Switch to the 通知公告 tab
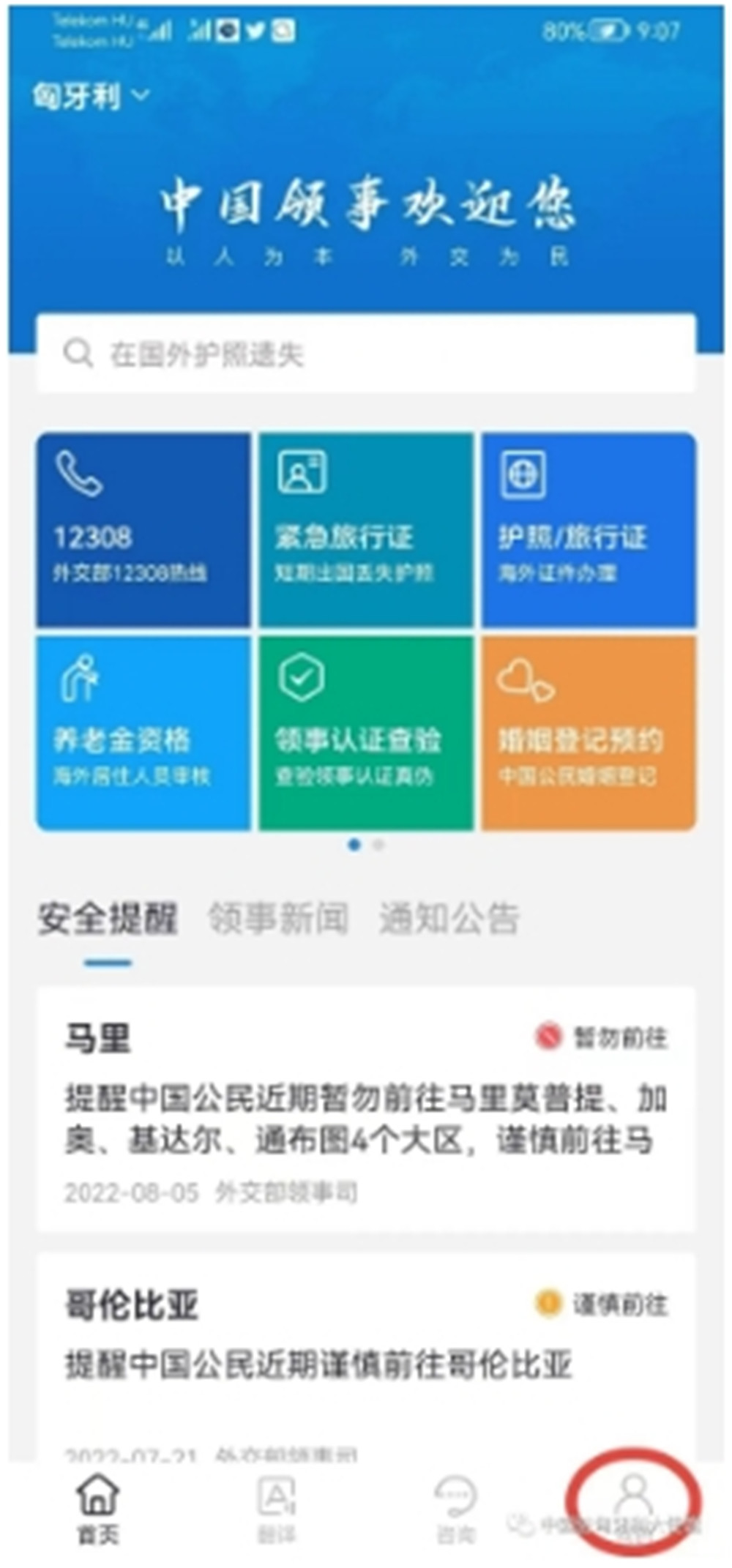 pyautogui.click(x=449, y=918)
